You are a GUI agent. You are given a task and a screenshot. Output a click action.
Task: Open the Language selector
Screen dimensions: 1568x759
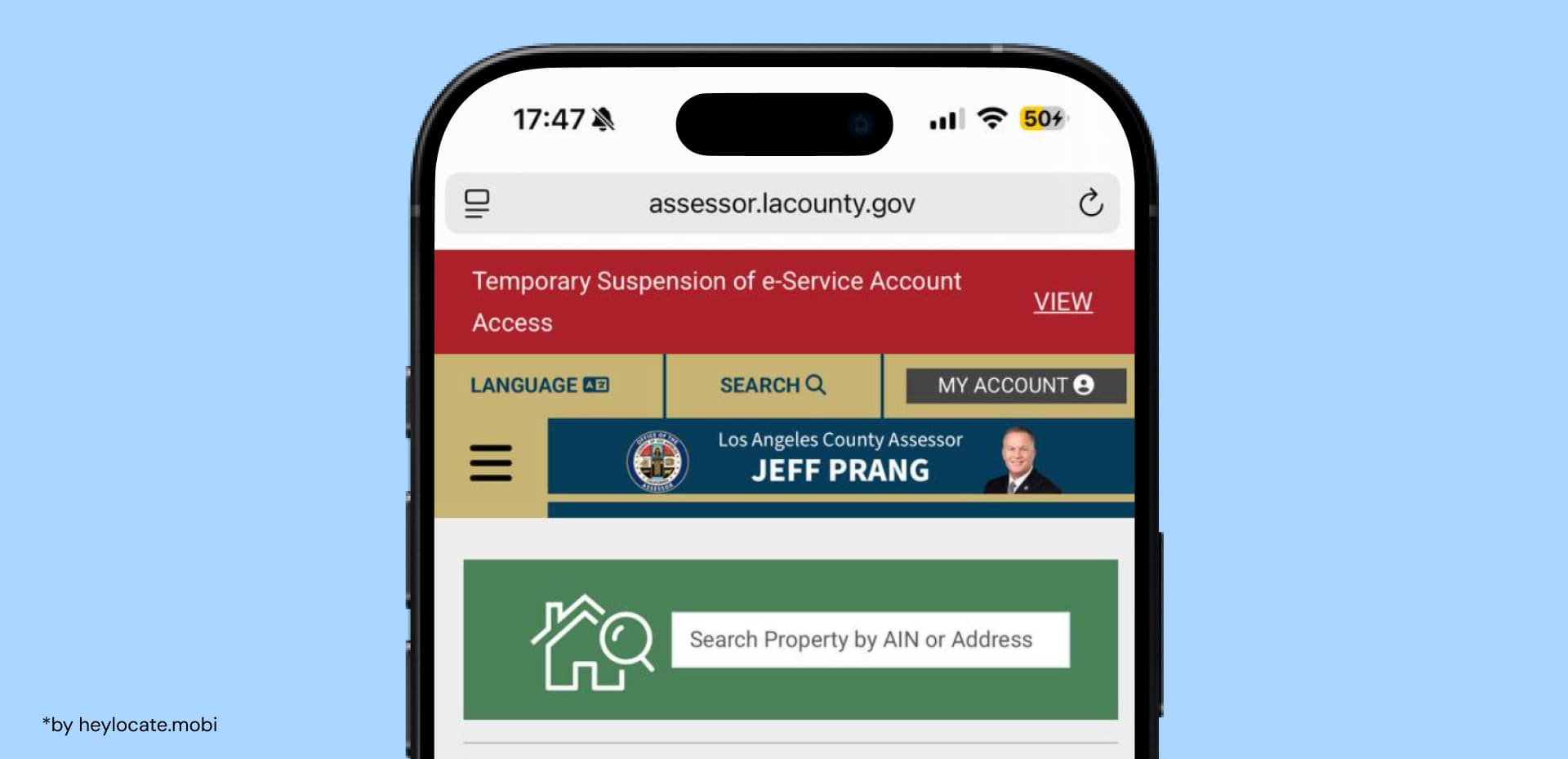tap(539, 385)
